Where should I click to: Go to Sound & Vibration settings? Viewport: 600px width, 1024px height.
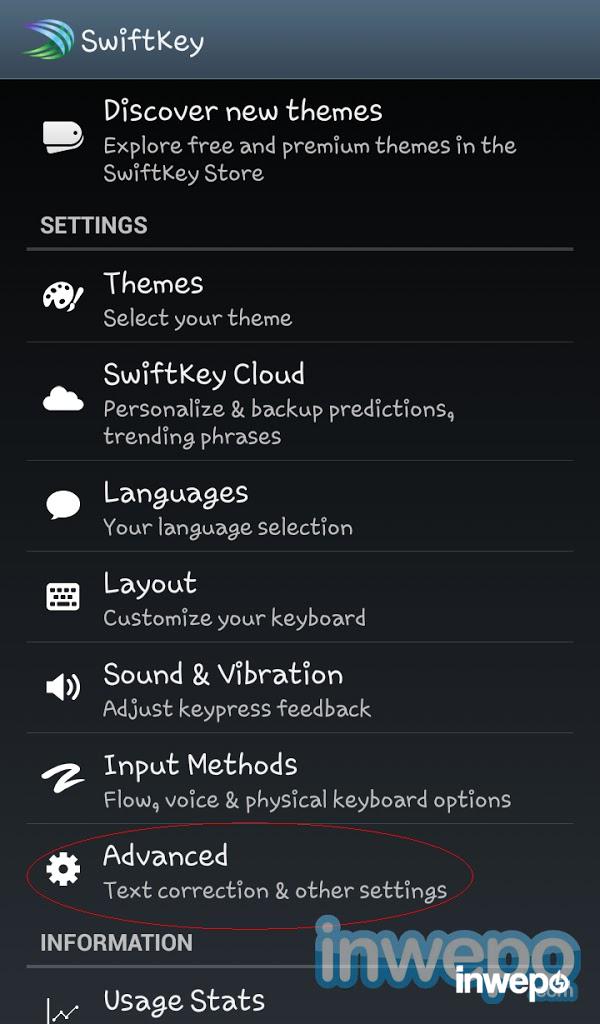[x=300, y=689]
